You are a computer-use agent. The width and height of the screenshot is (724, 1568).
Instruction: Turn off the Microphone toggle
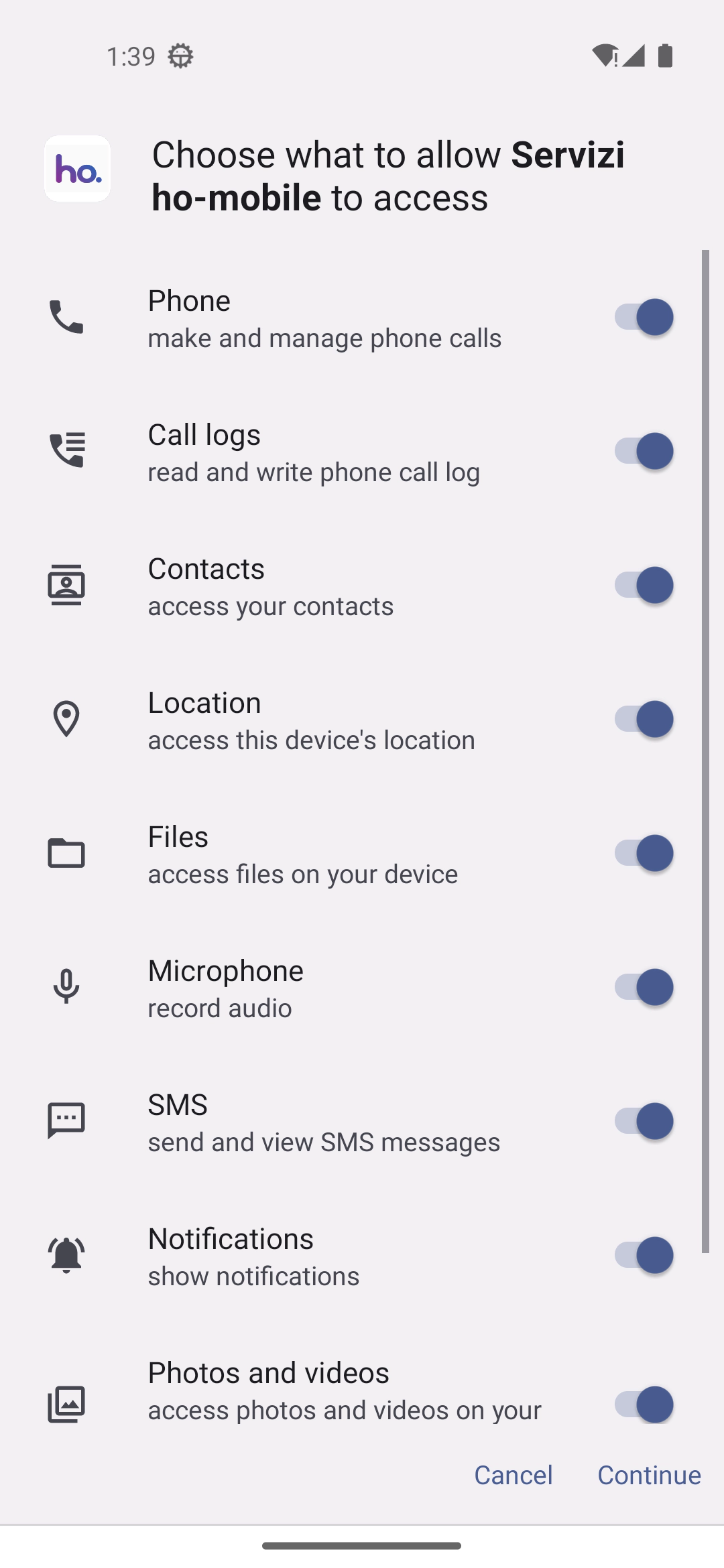[644, 986]
